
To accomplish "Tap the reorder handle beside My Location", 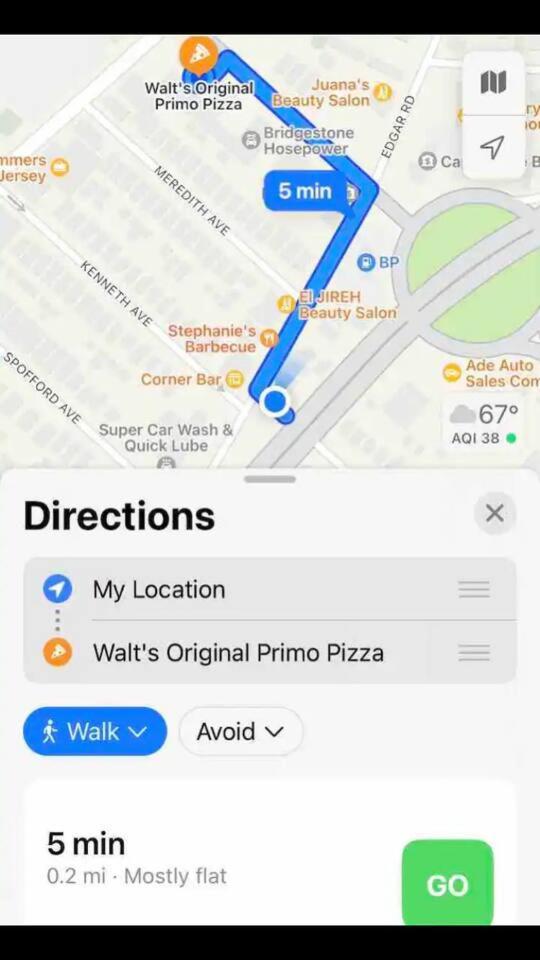I will [474, 590].
